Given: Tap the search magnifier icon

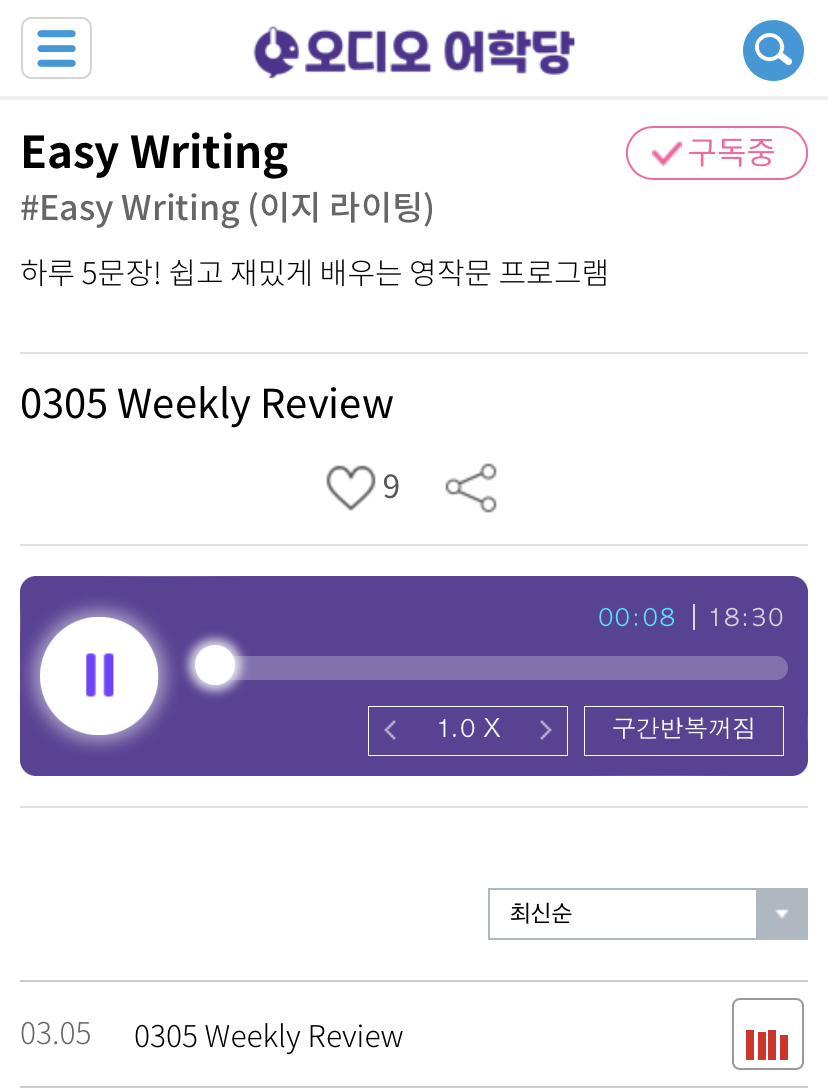Looking at the screenshot, I should click(773, 49).
